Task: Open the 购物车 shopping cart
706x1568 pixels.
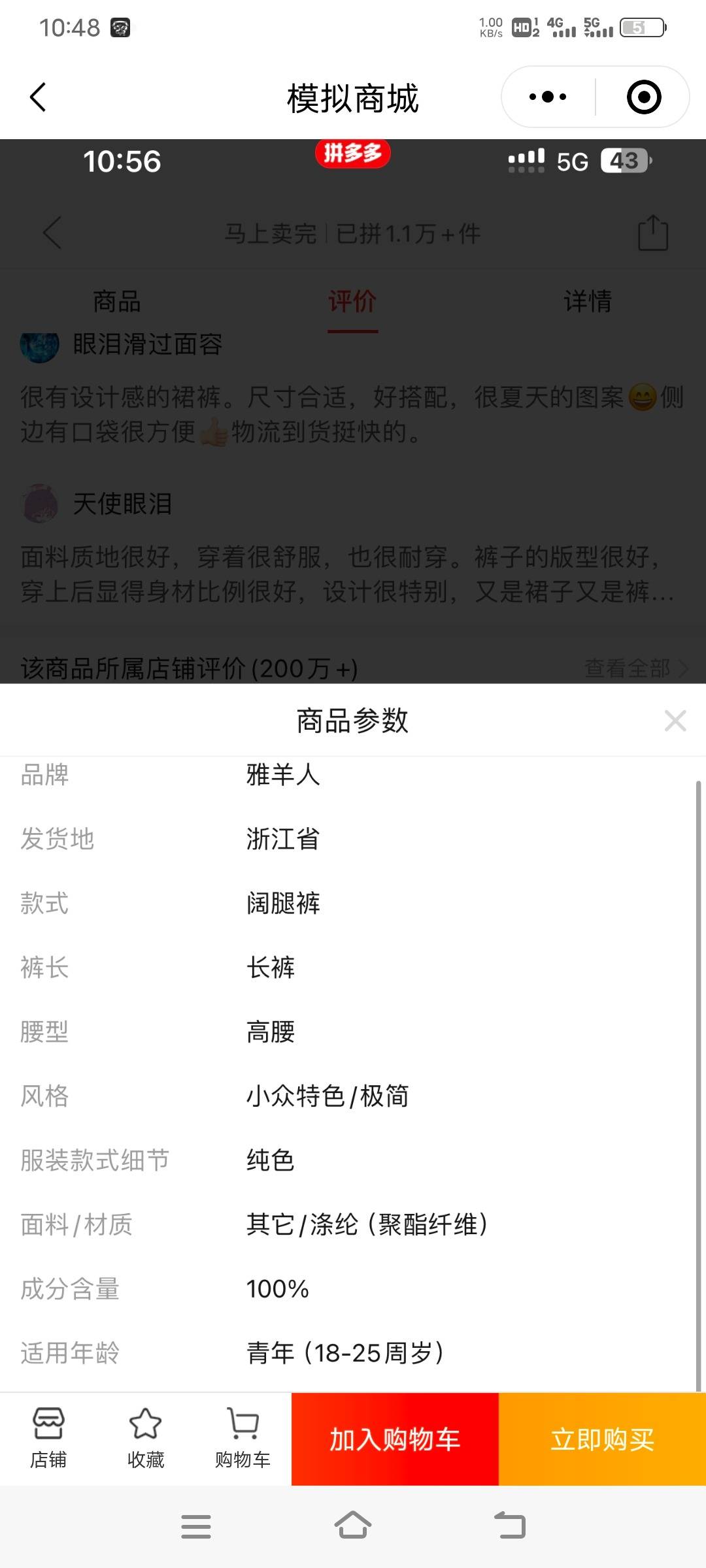Action: click(243, 1438)
